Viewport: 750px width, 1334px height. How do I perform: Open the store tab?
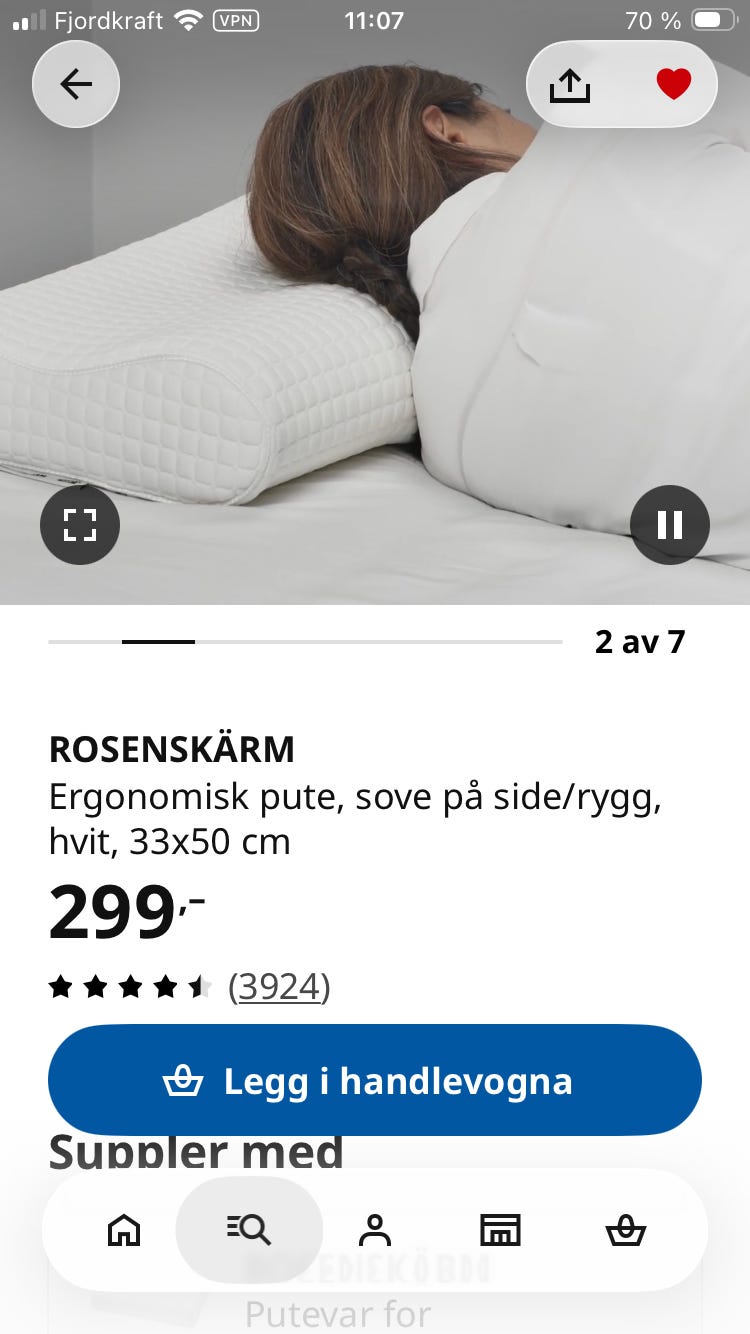click(x=500, y=1229)
